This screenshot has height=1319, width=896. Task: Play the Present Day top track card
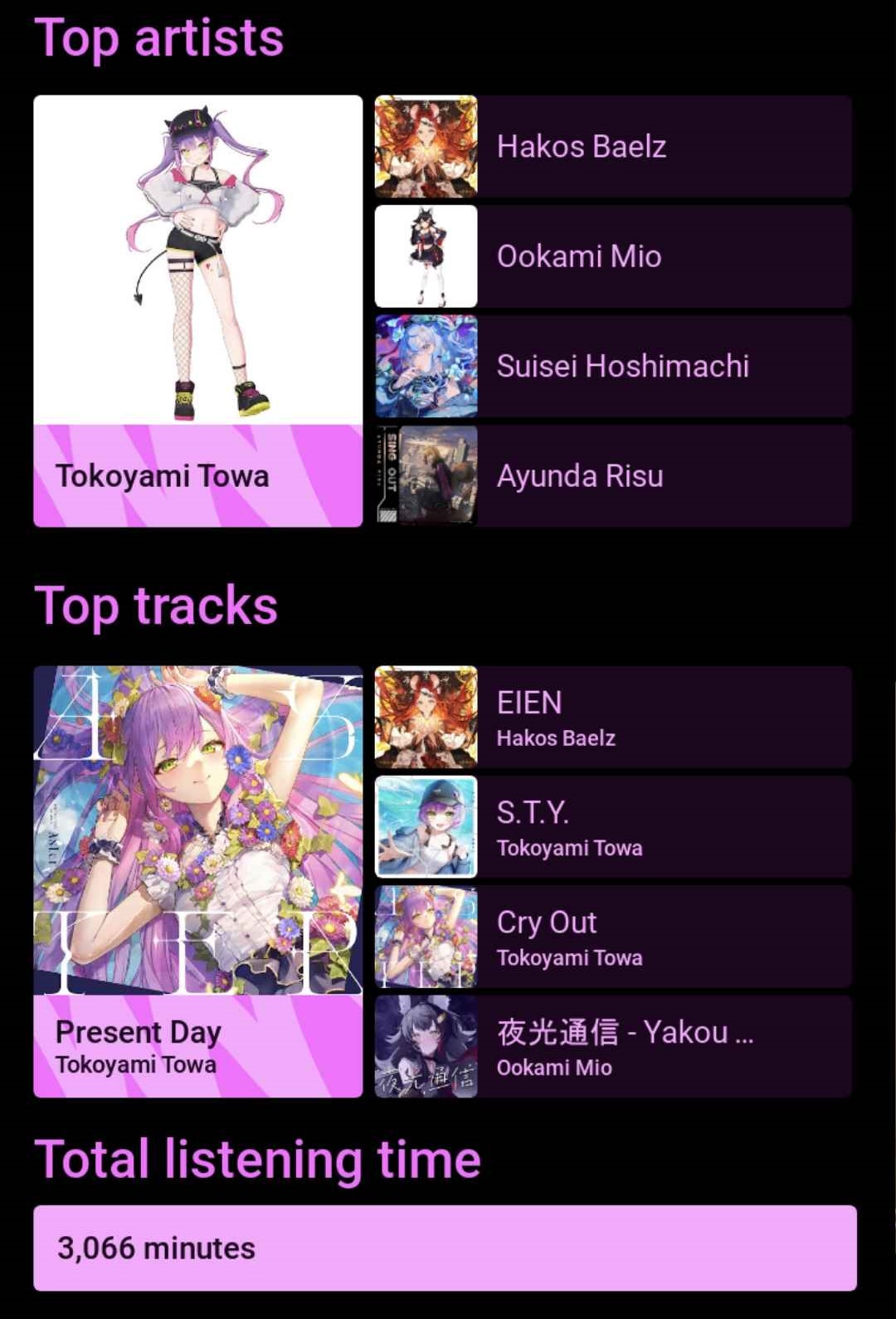197,881
